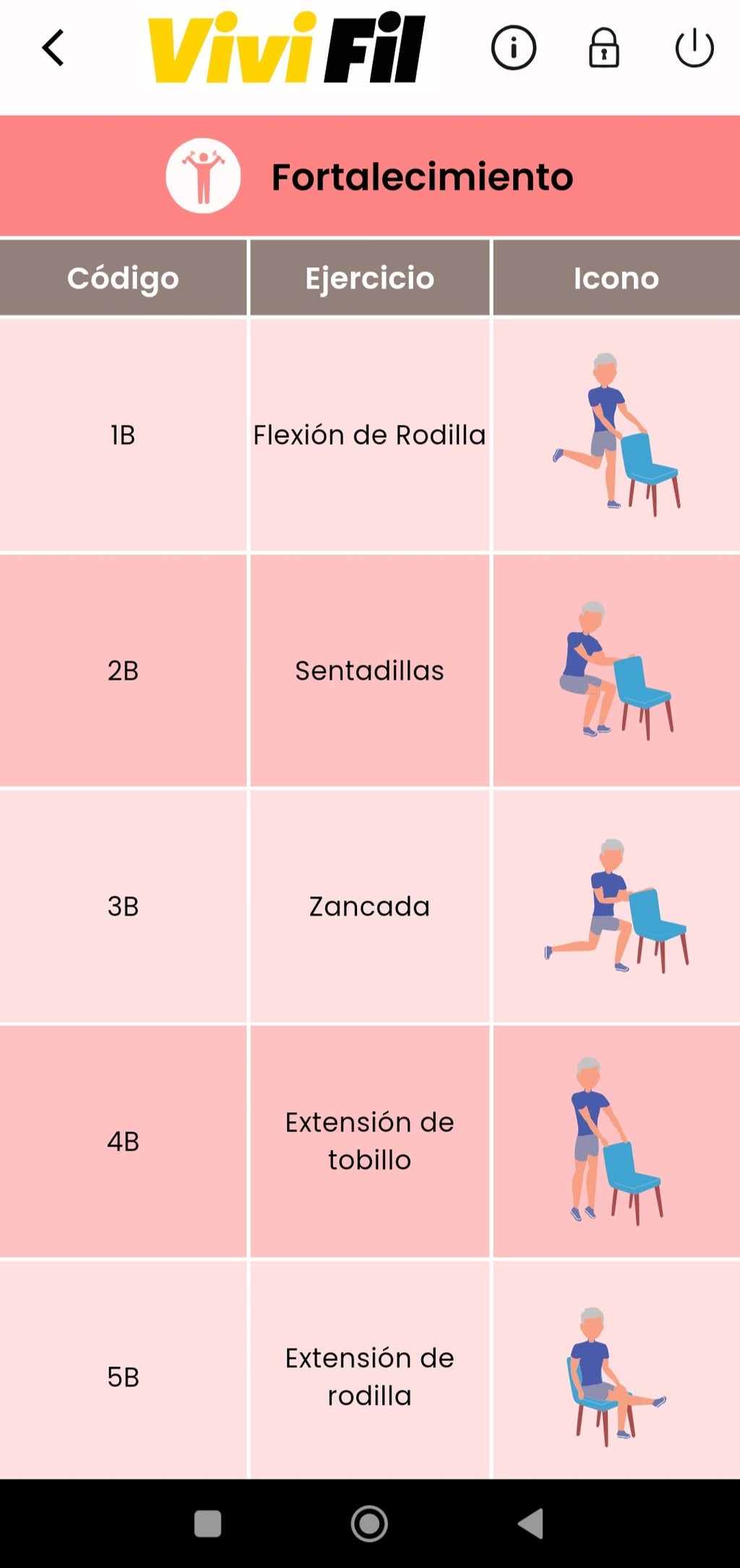Viewport: 740px width, 1568px height.
Task: Open the Fortalecimiento header banner
Action: [x=423, y=176]
